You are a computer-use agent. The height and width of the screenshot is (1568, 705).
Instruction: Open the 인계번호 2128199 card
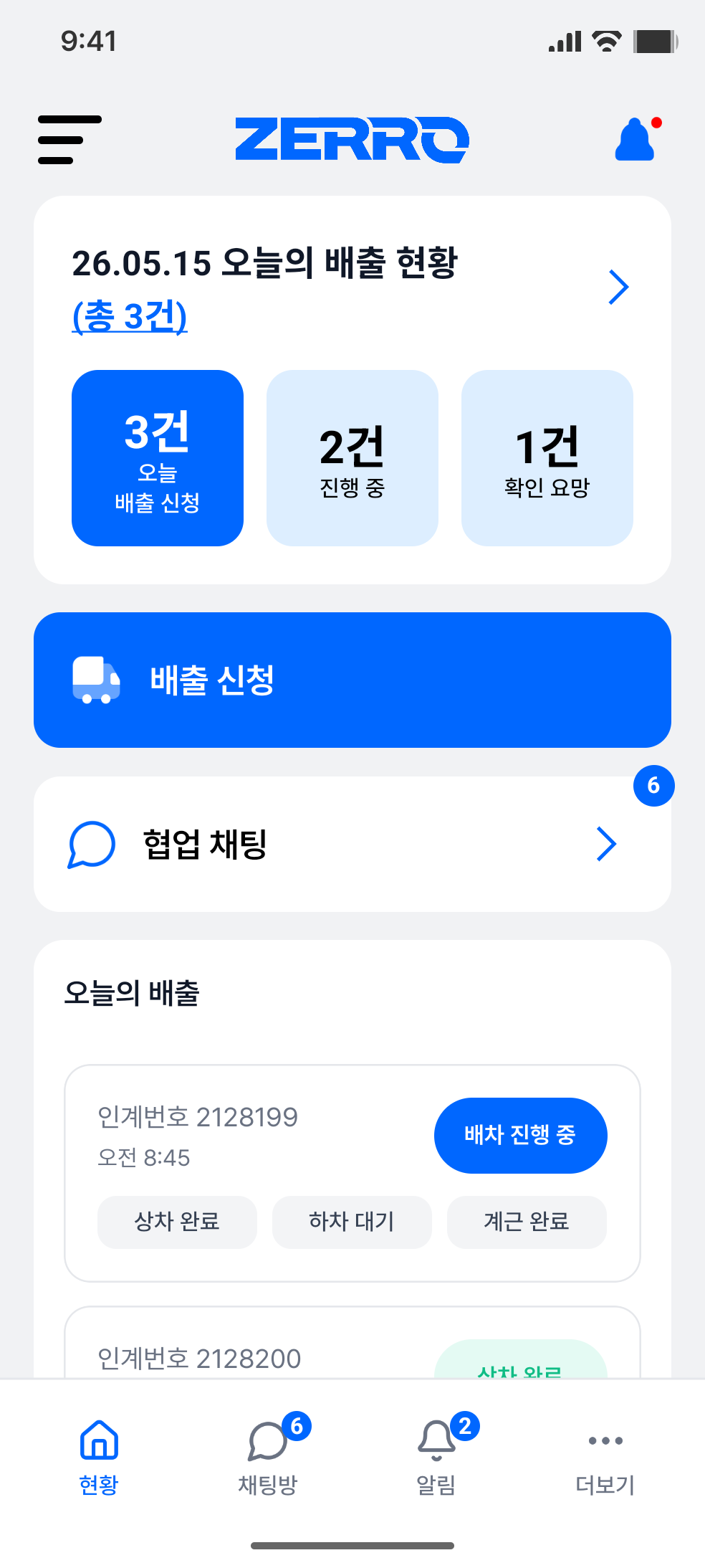[352, 1173]
